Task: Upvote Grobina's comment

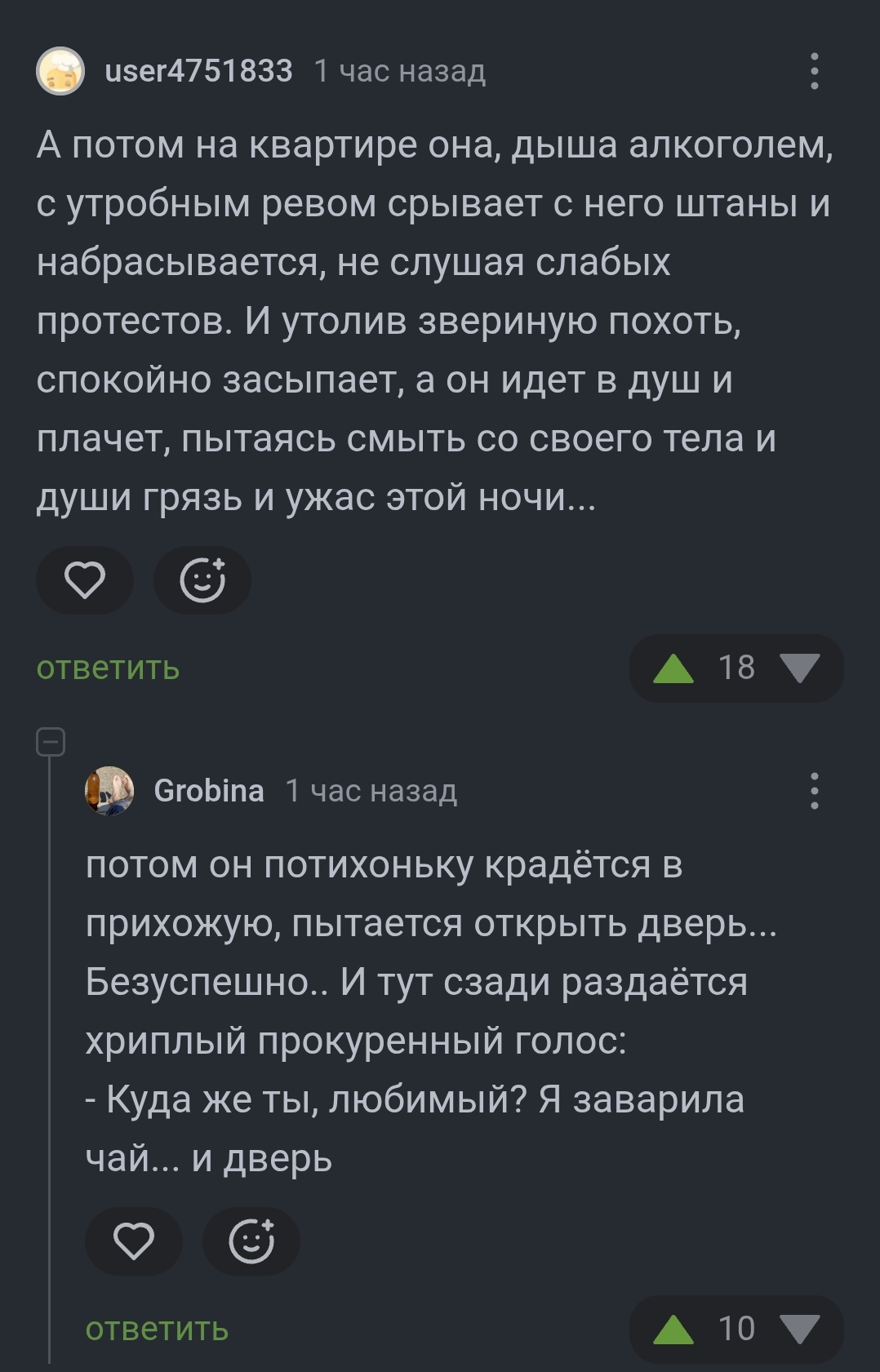Action: coord(673,1330)
